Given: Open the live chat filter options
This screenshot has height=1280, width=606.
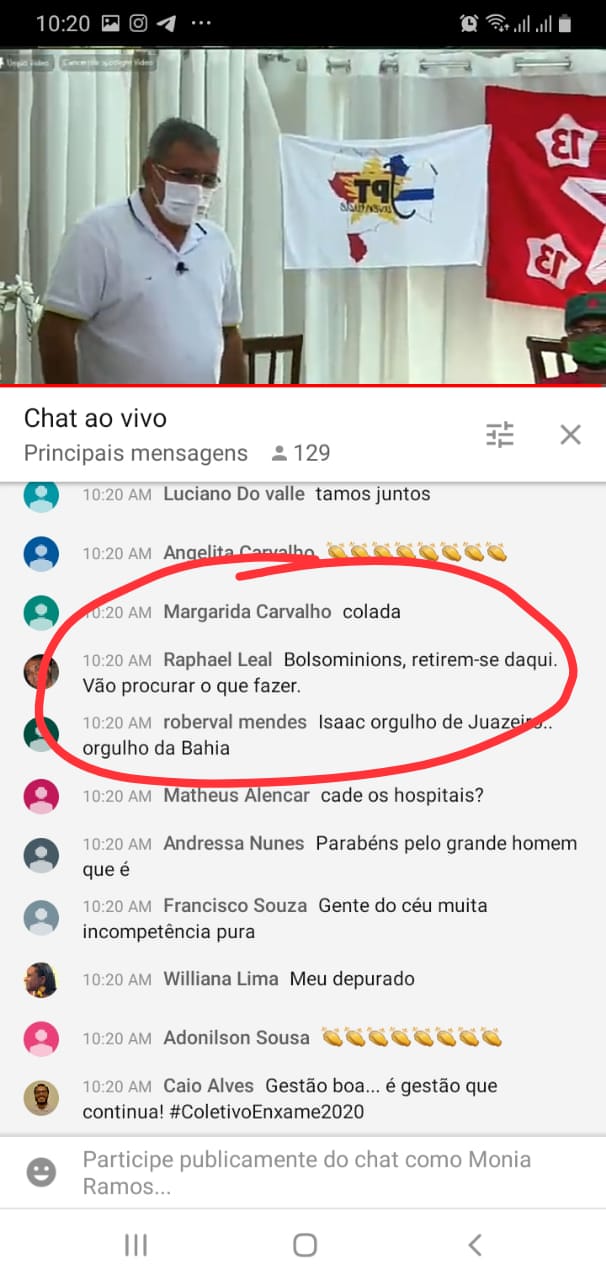Looking at the screenshot, I should coord(499,434).
